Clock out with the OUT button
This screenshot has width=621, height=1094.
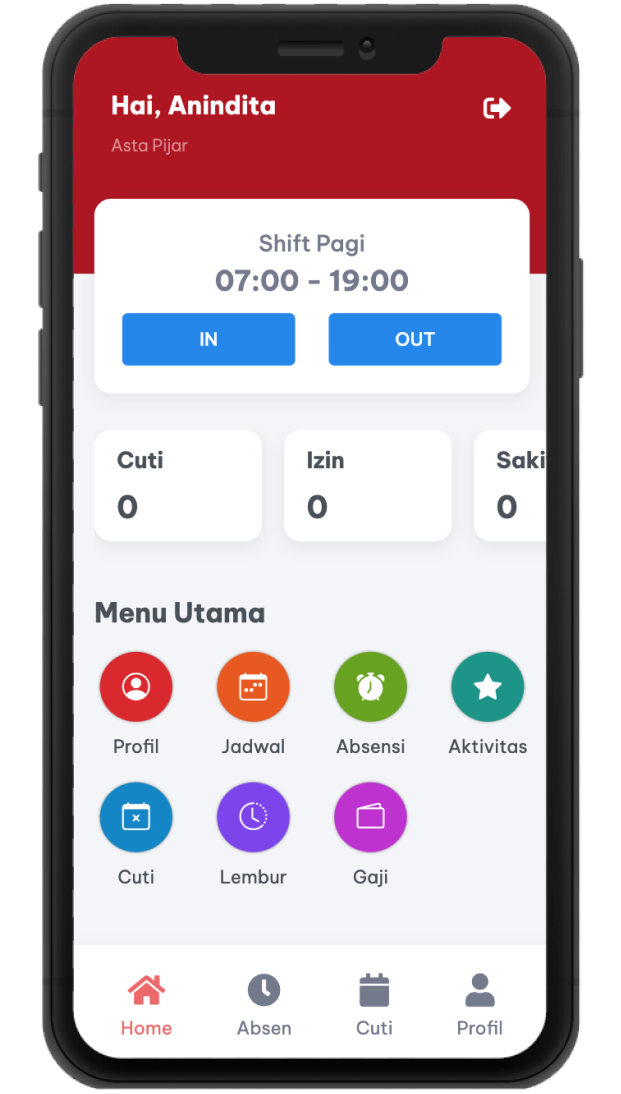pyautogui.click(x=415, y=339)
